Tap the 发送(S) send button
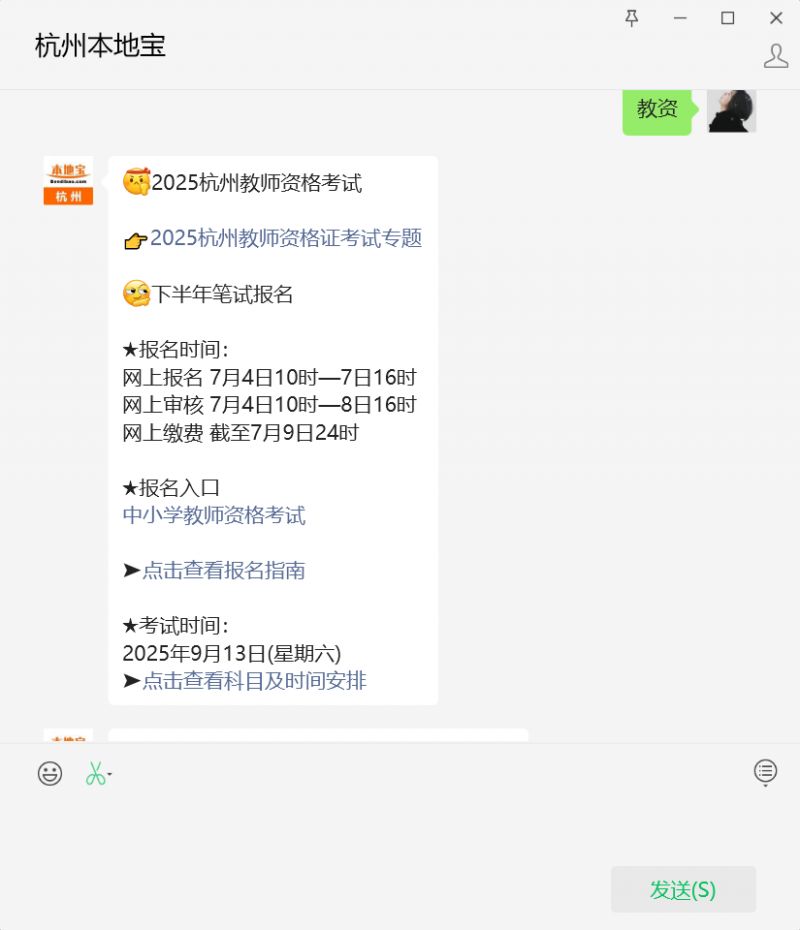Image resolution: width=800 pixels, height=930 pixels. pyautogui.click(x=683, y=889)
